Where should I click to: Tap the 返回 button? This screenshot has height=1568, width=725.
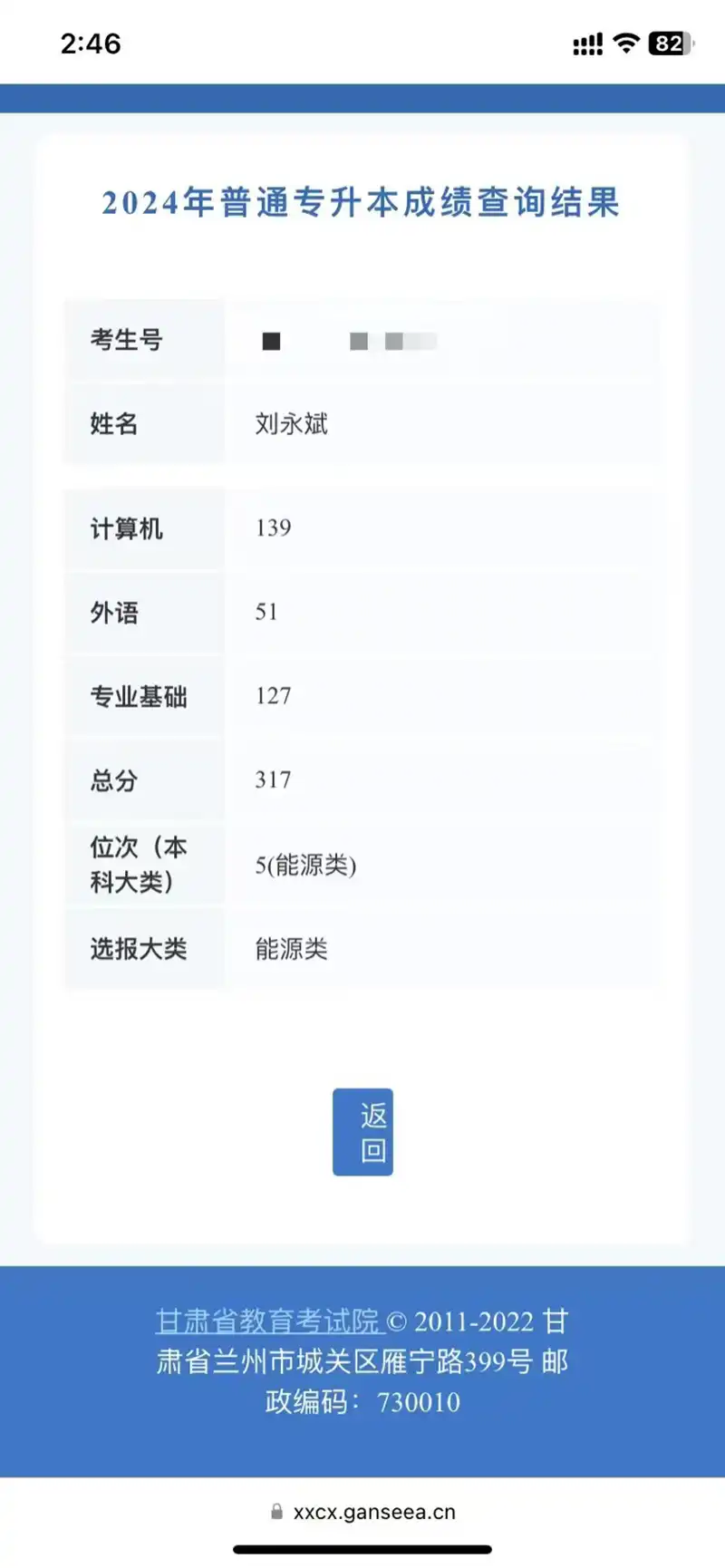[362, 1131]
